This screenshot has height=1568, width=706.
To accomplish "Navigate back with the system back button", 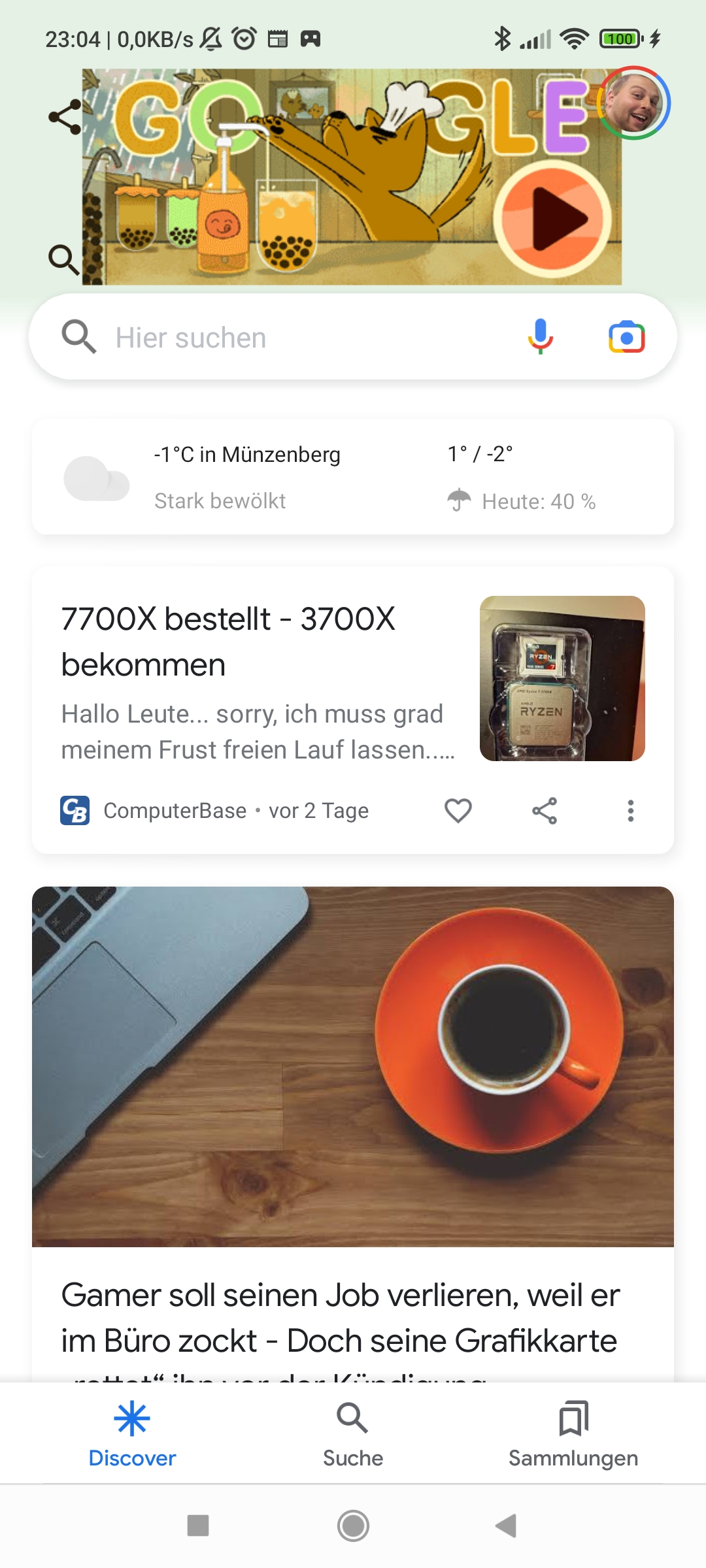I will [x=506, y=1526].
